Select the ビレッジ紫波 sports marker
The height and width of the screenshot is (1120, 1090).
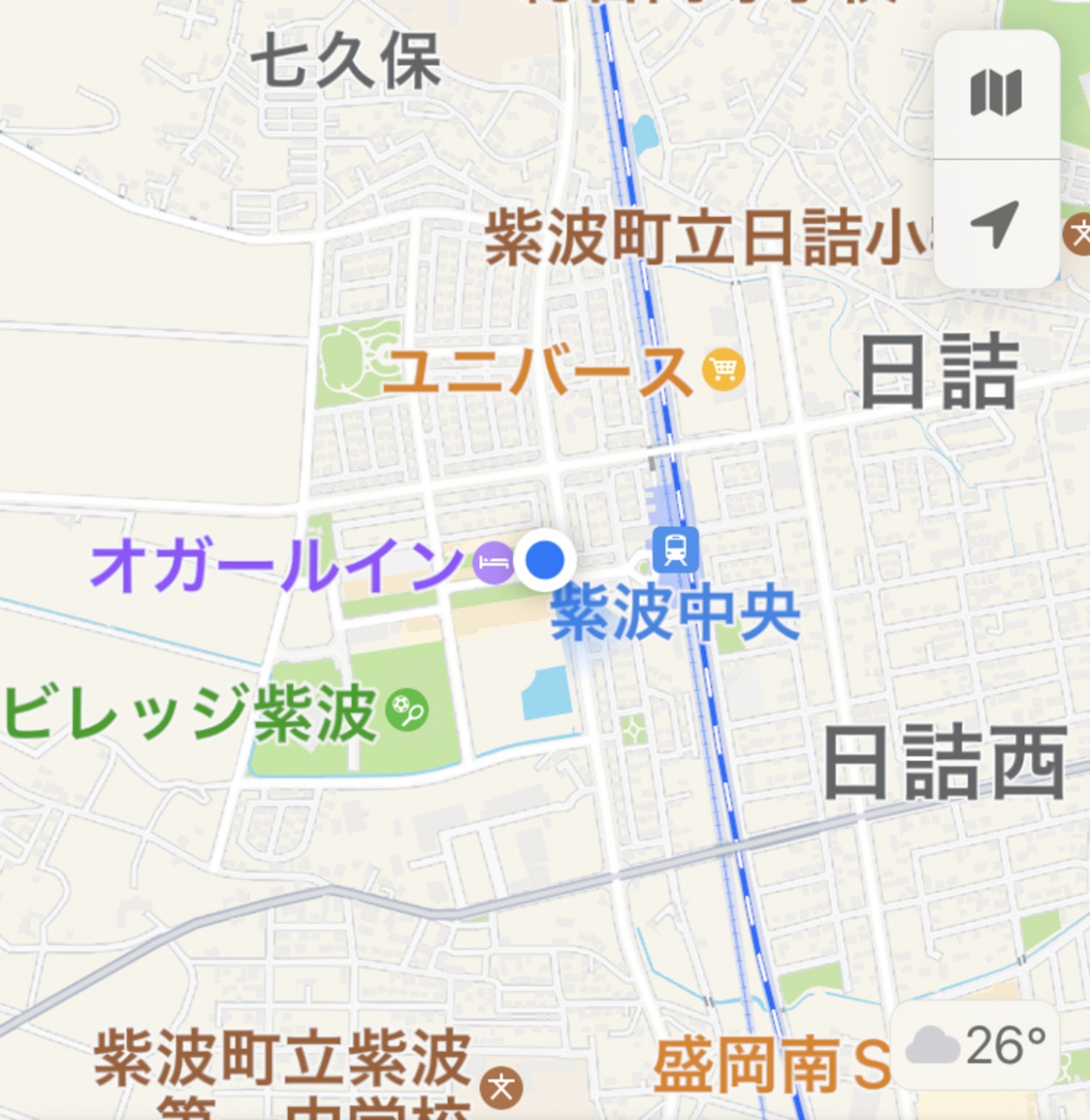click(407, 710)
